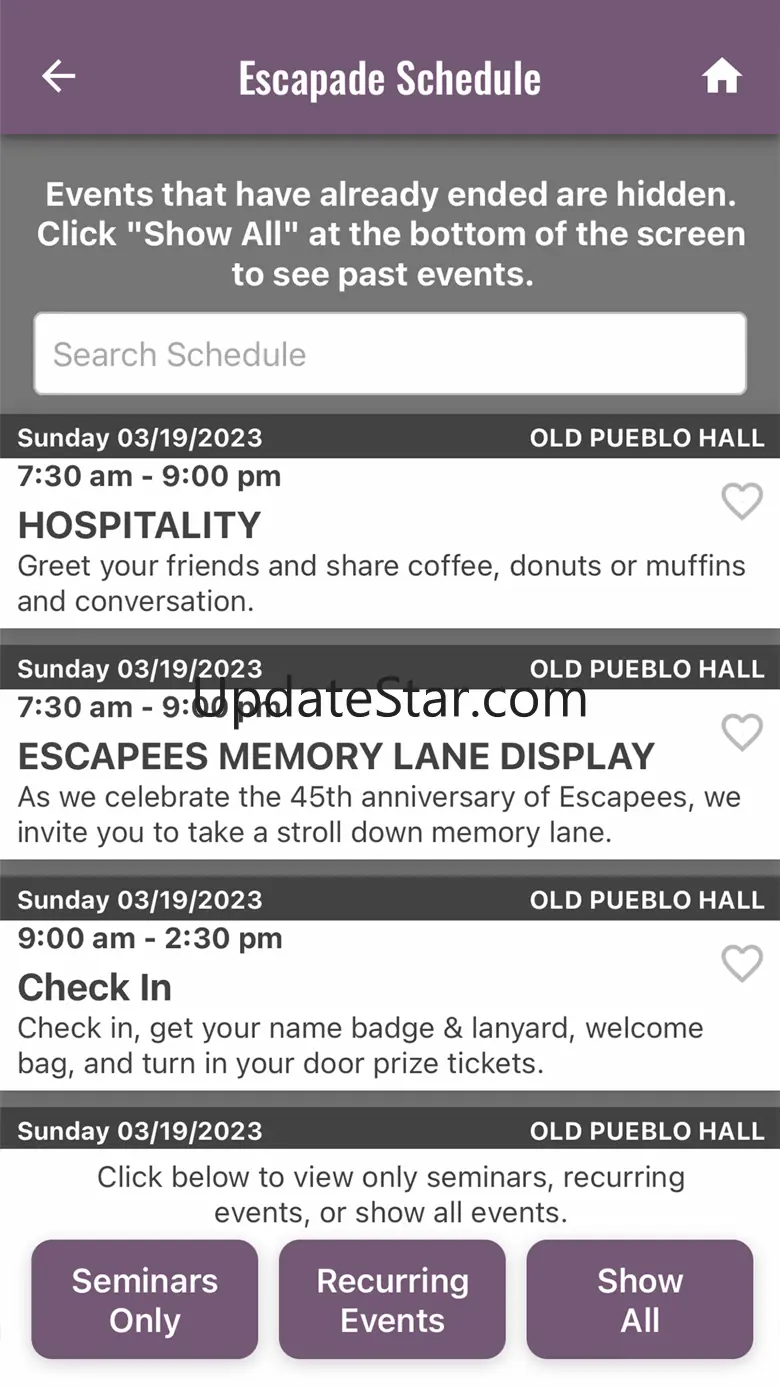The width and height of the screenshot is (780, 1387).
Task: Go back from Escapade Schedule
Action: pyautogui.click(x=58, y=77)
